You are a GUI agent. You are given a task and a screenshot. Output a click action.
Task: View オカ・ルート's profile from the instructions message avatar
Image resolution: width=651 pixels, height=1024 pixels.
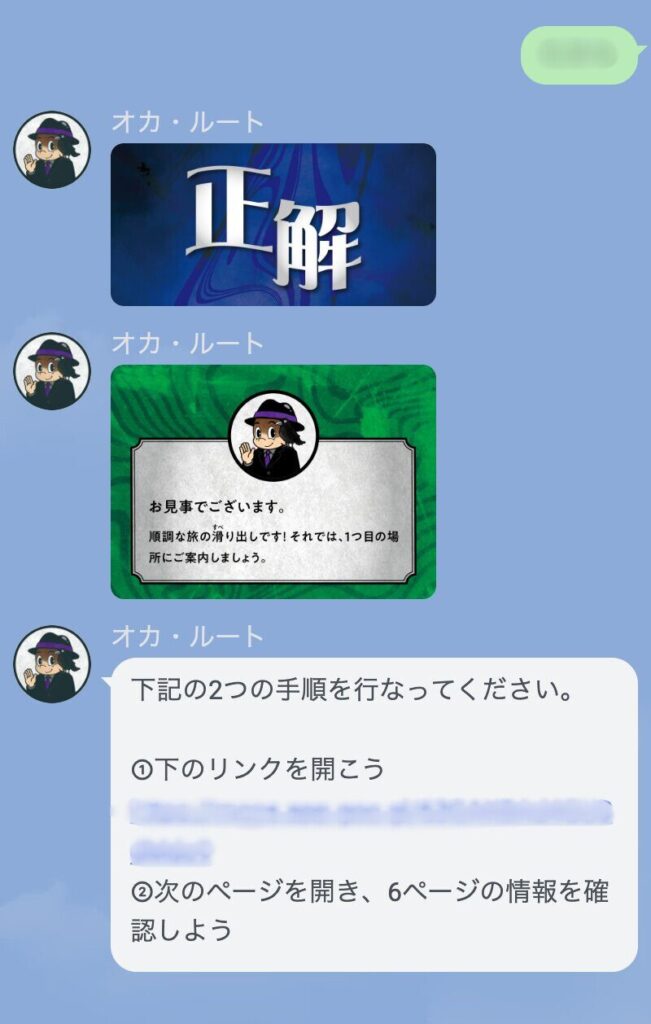tap(52, 664)
